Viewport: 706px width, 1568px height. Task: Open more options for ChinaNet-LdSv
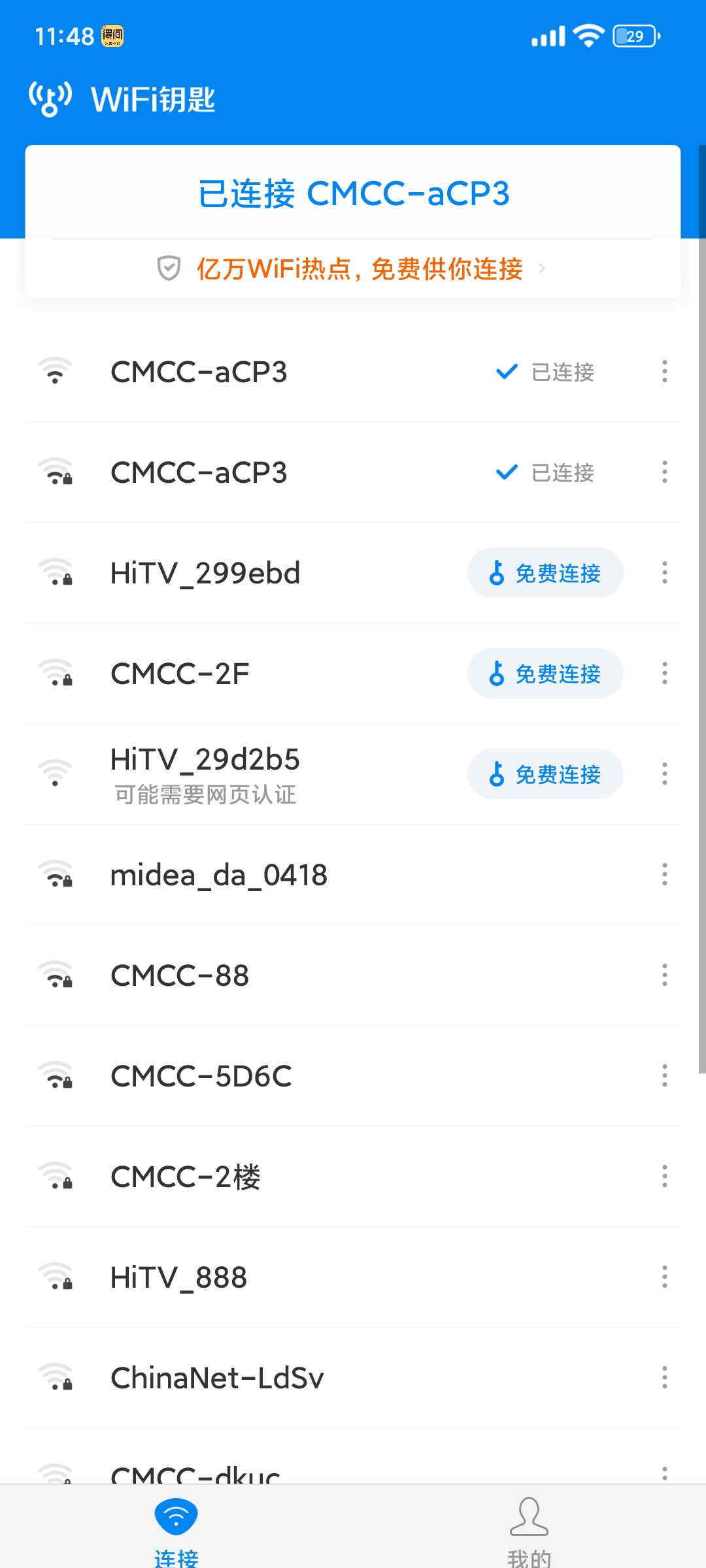click(664, 1378)
